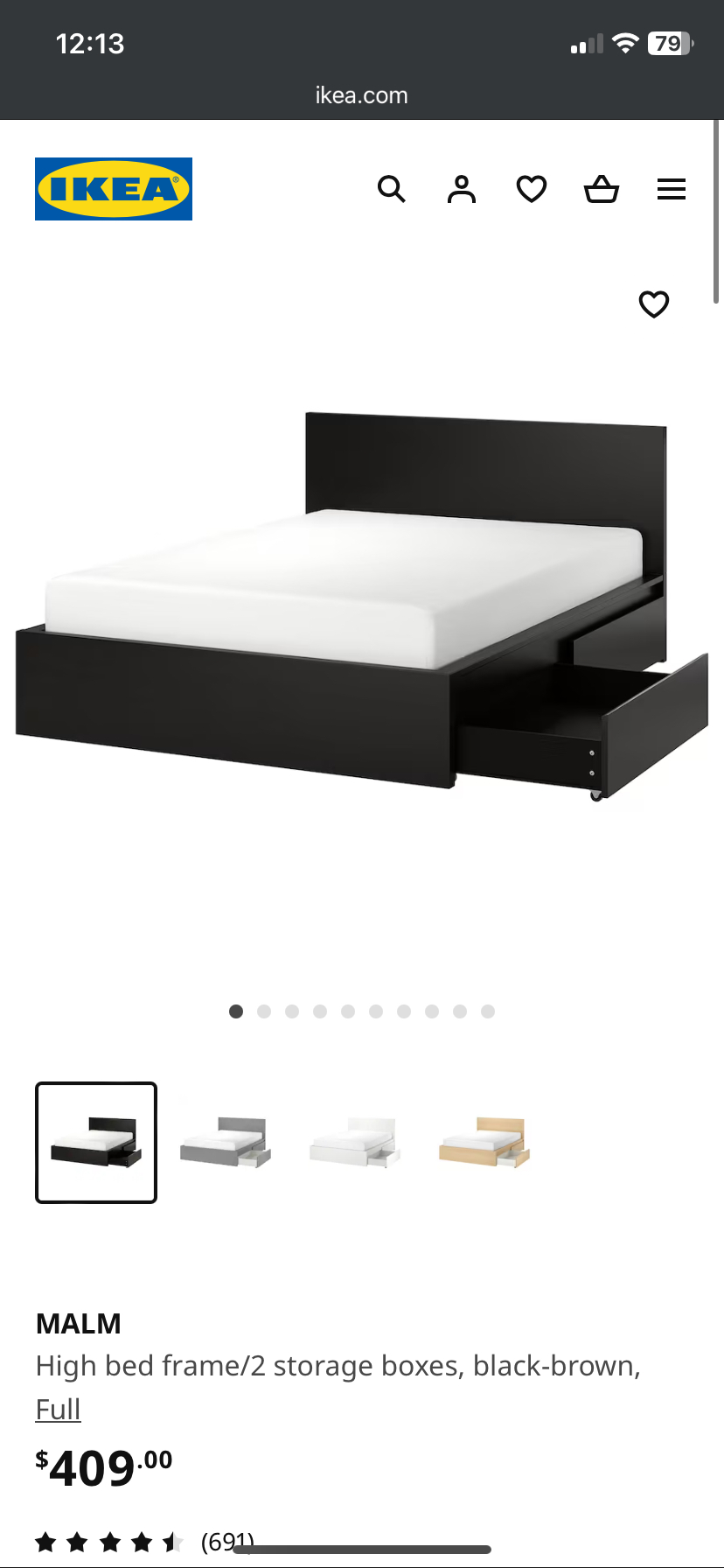Open the hamburger menu
Screen dimensions: 724x1568
[672, 189]
